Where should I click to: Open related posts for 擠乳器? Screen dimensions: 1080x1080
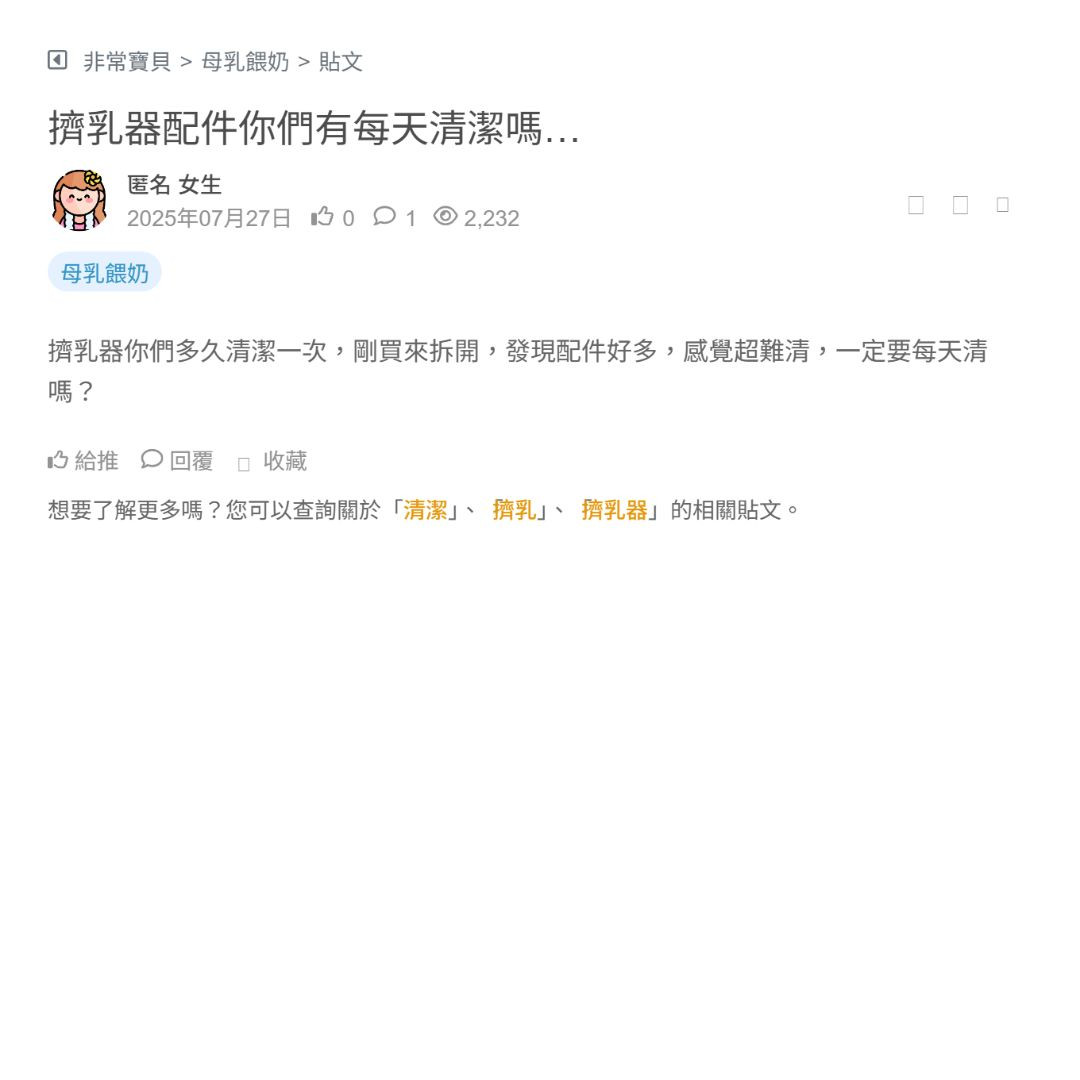(x=614, y=510)
